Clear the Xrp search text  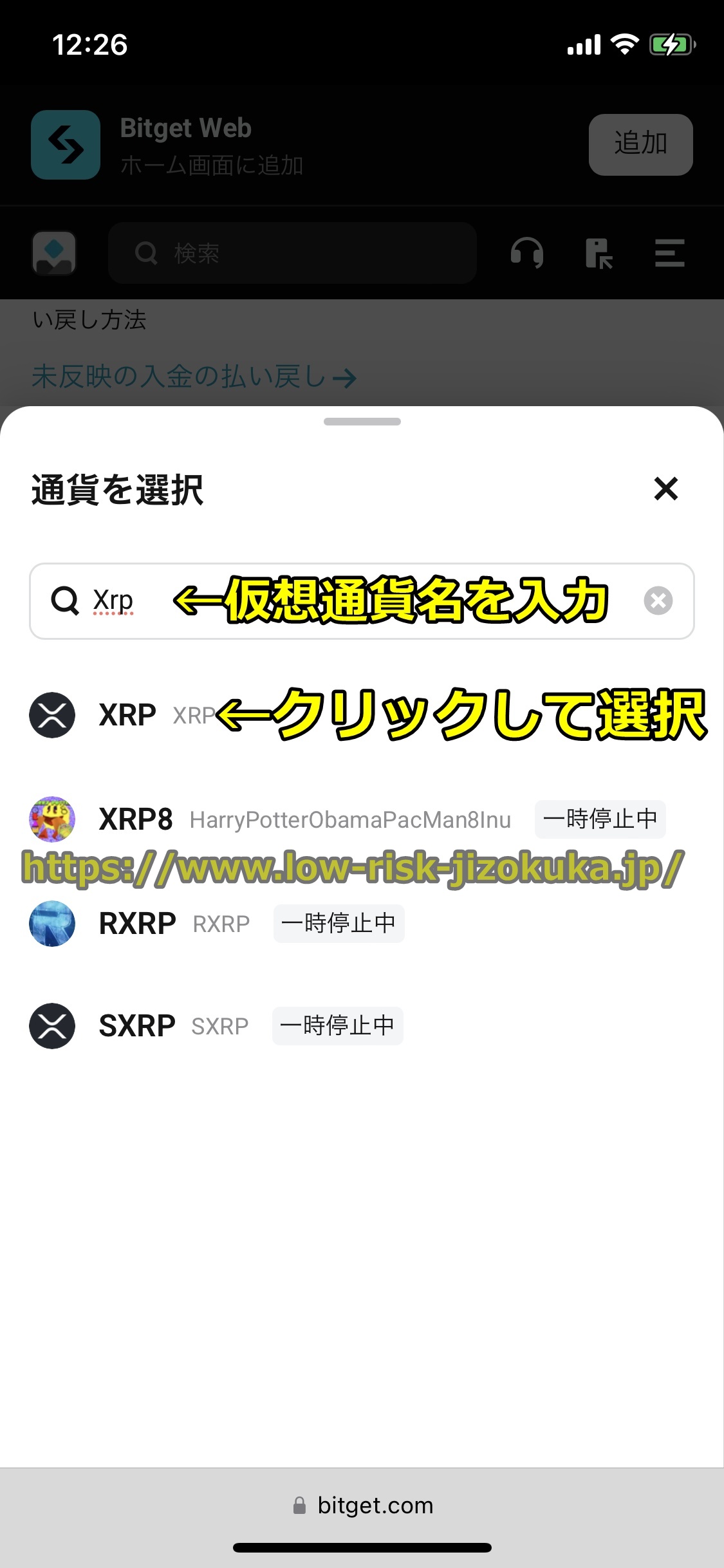coord(658,601)
